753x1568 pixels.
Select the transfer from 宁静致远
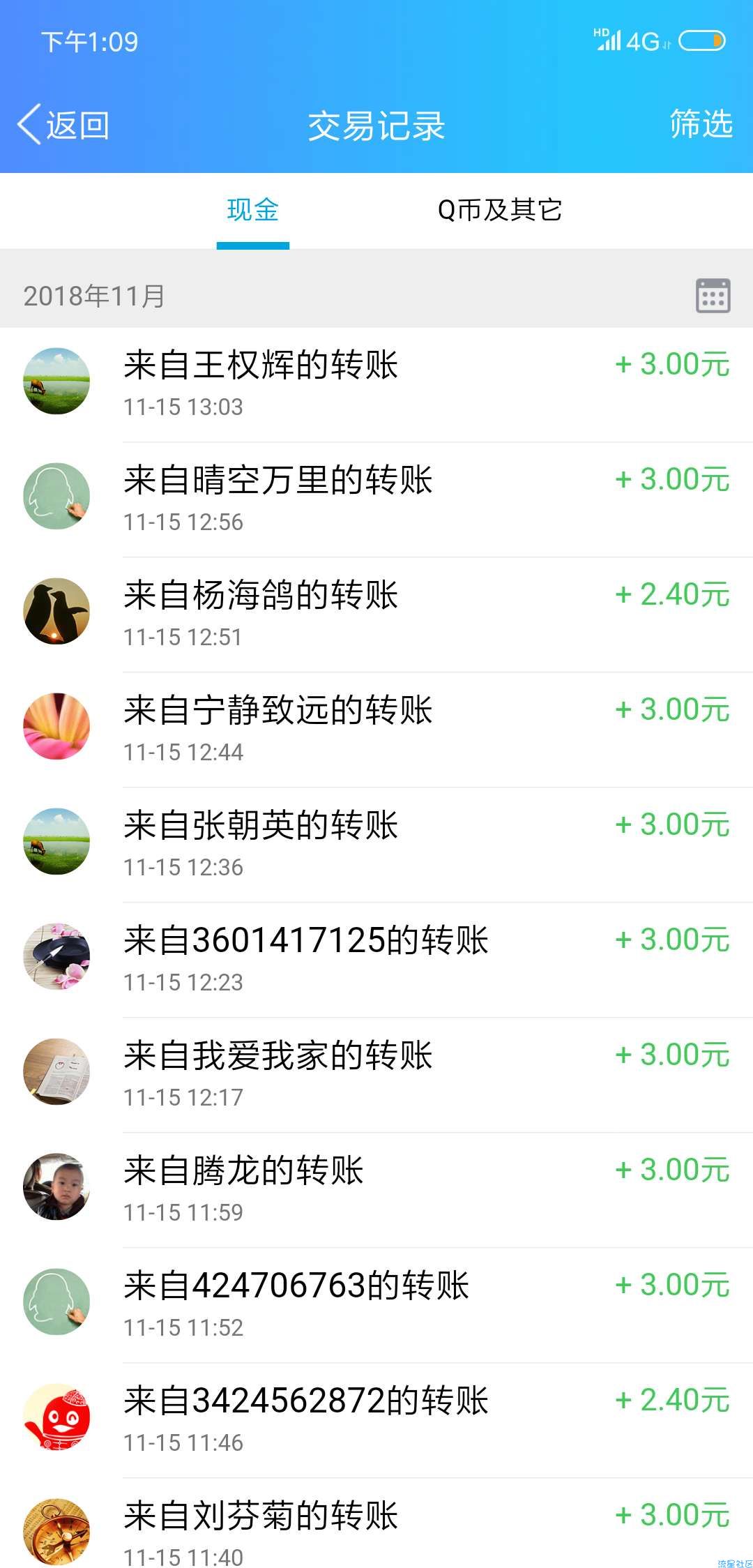click(376, 729)
